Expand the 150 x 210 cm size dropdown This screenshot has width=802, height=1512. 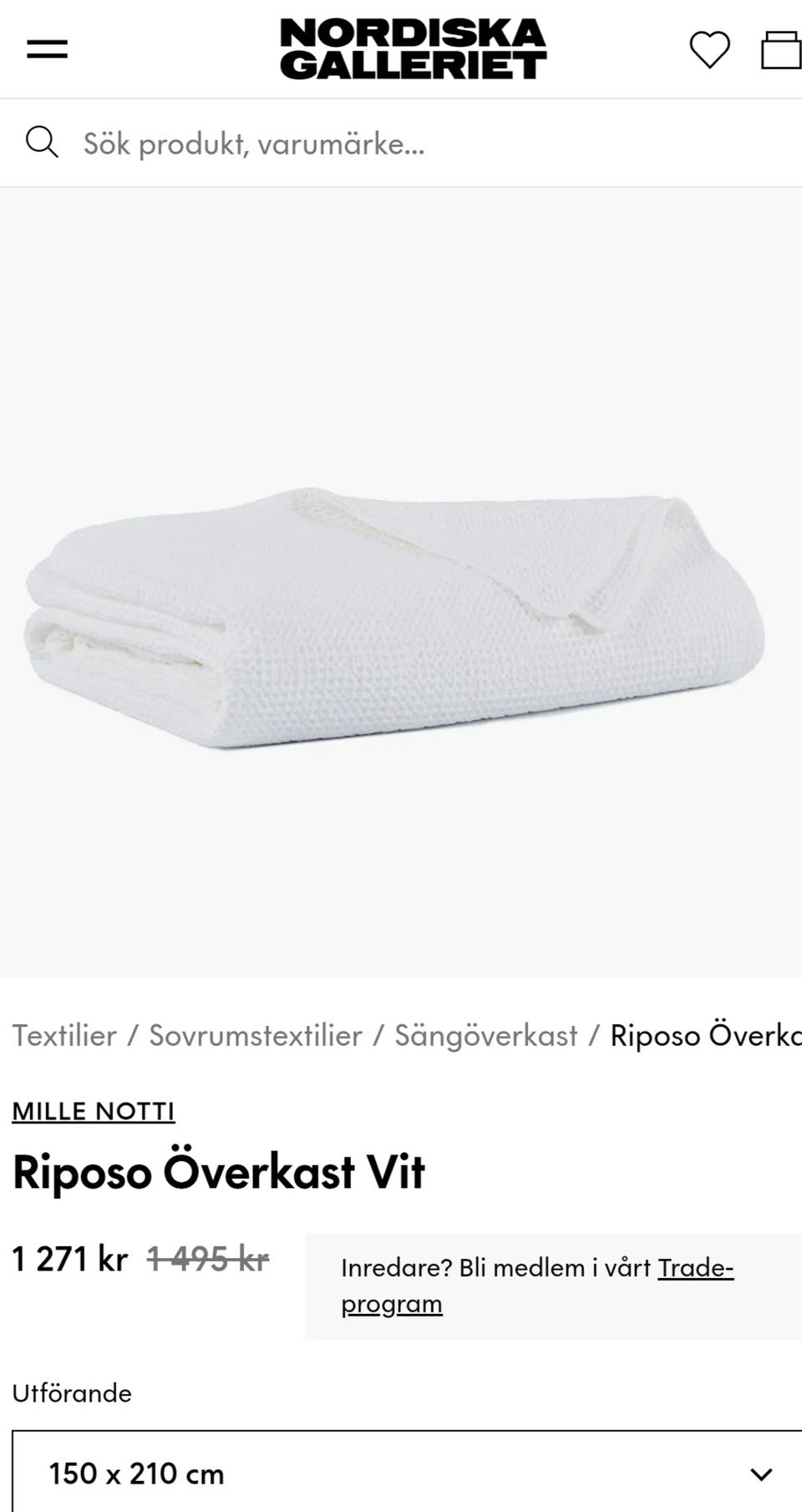pyautogui.click(x=407, y=1474)
